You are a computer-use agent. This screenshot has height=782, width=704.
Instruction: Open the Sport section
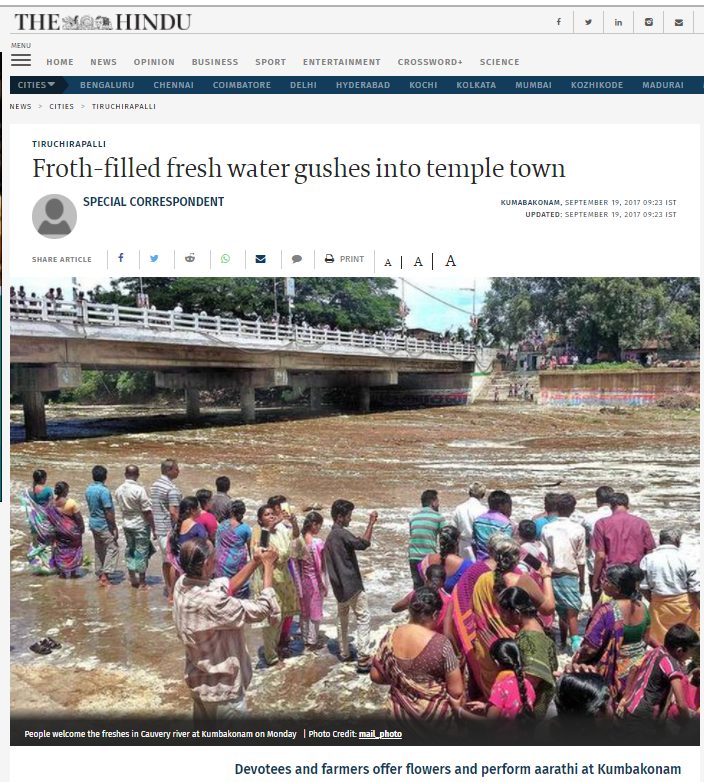[x=270, y=62]
